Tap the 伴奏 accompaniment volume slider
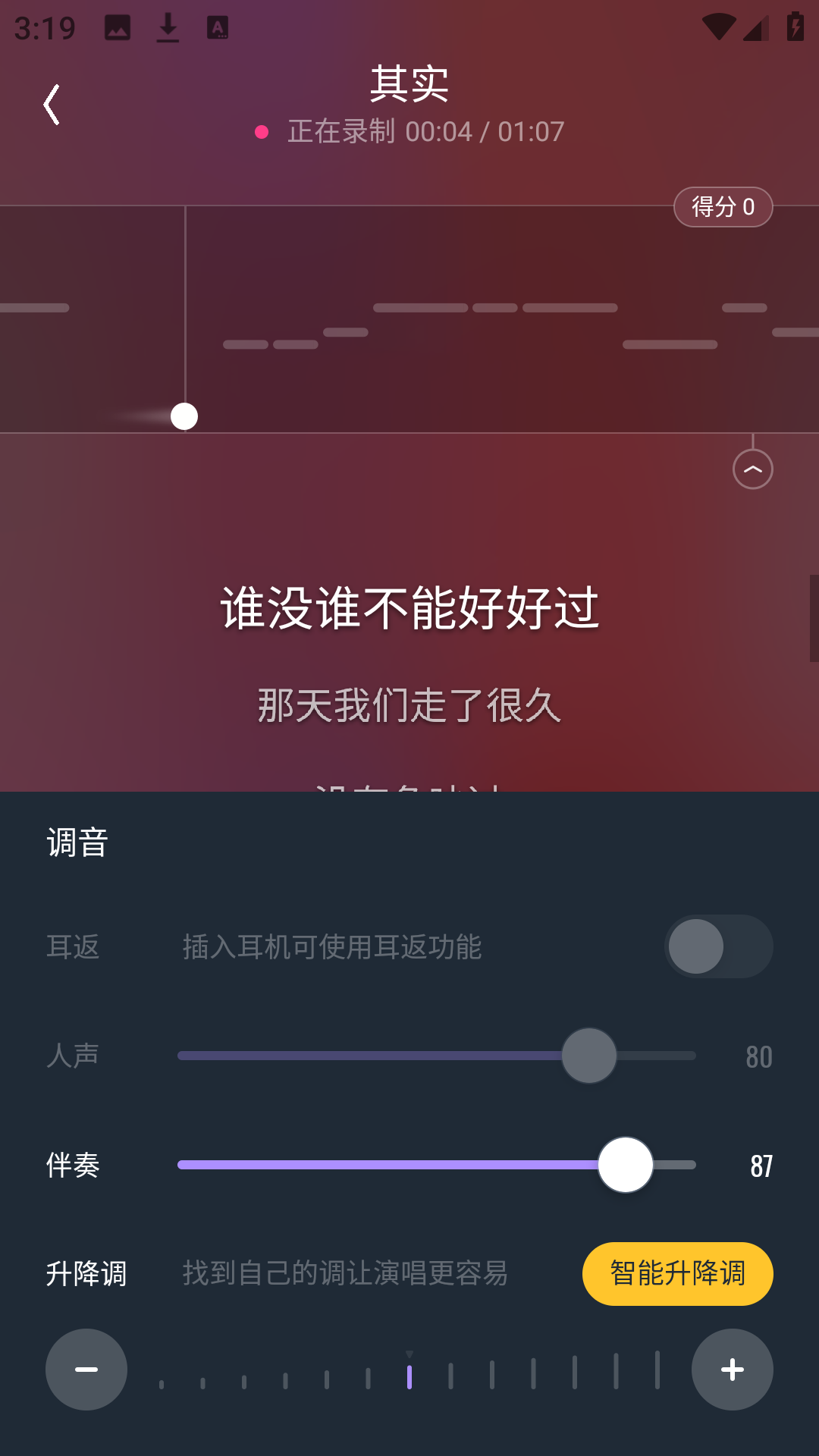Image resolution: width=819 pixels, height=1456 pixels. click(436, 1165)
